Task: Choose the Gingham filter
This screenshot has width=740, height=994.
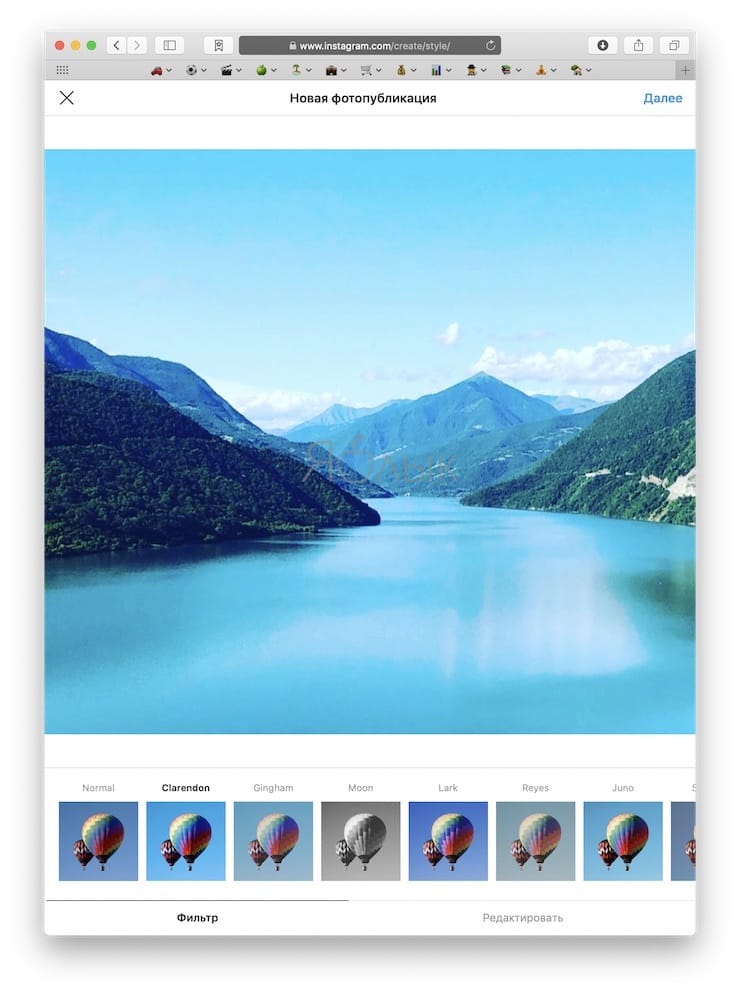Action: pos(273,840)
